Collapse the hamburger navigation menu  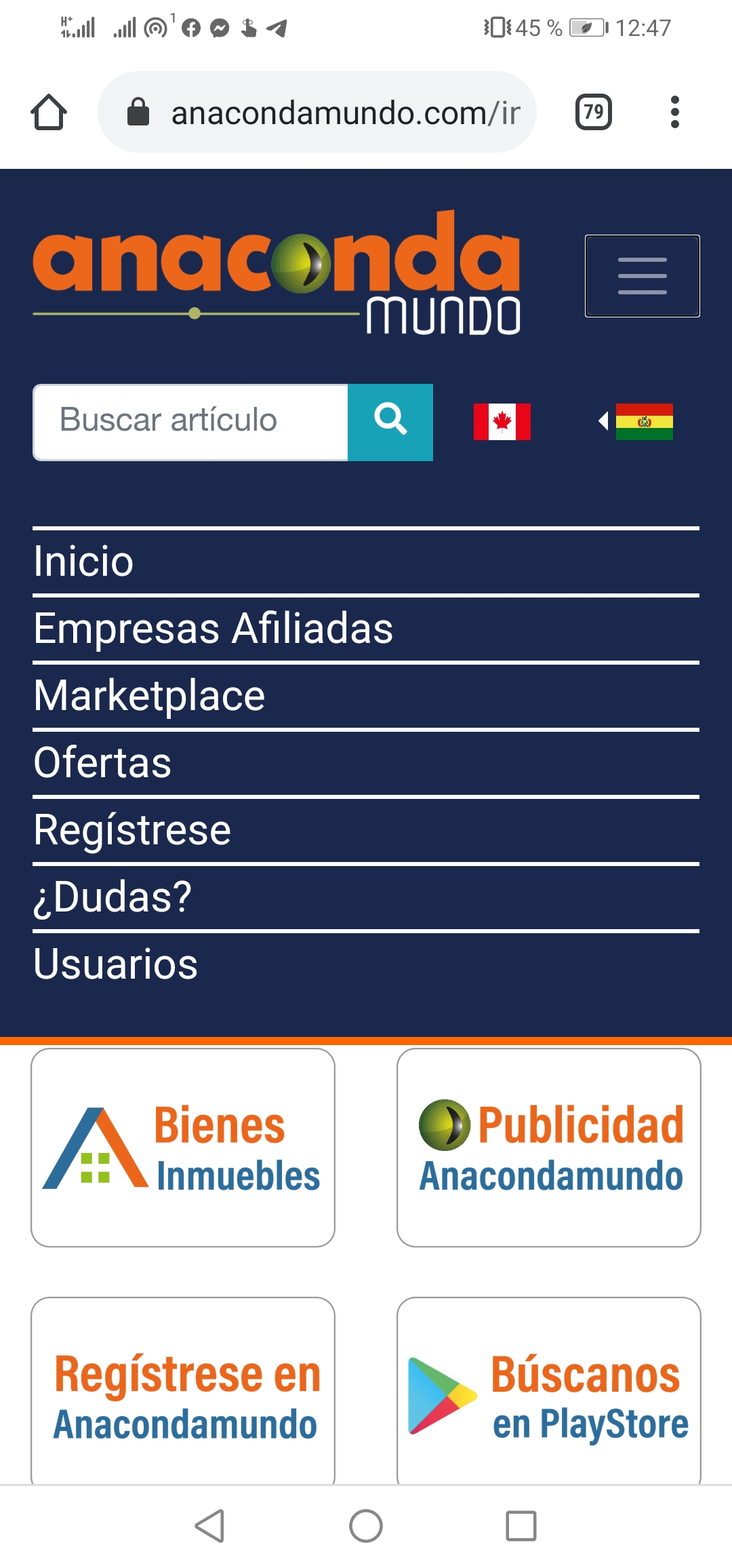[642, 276]
